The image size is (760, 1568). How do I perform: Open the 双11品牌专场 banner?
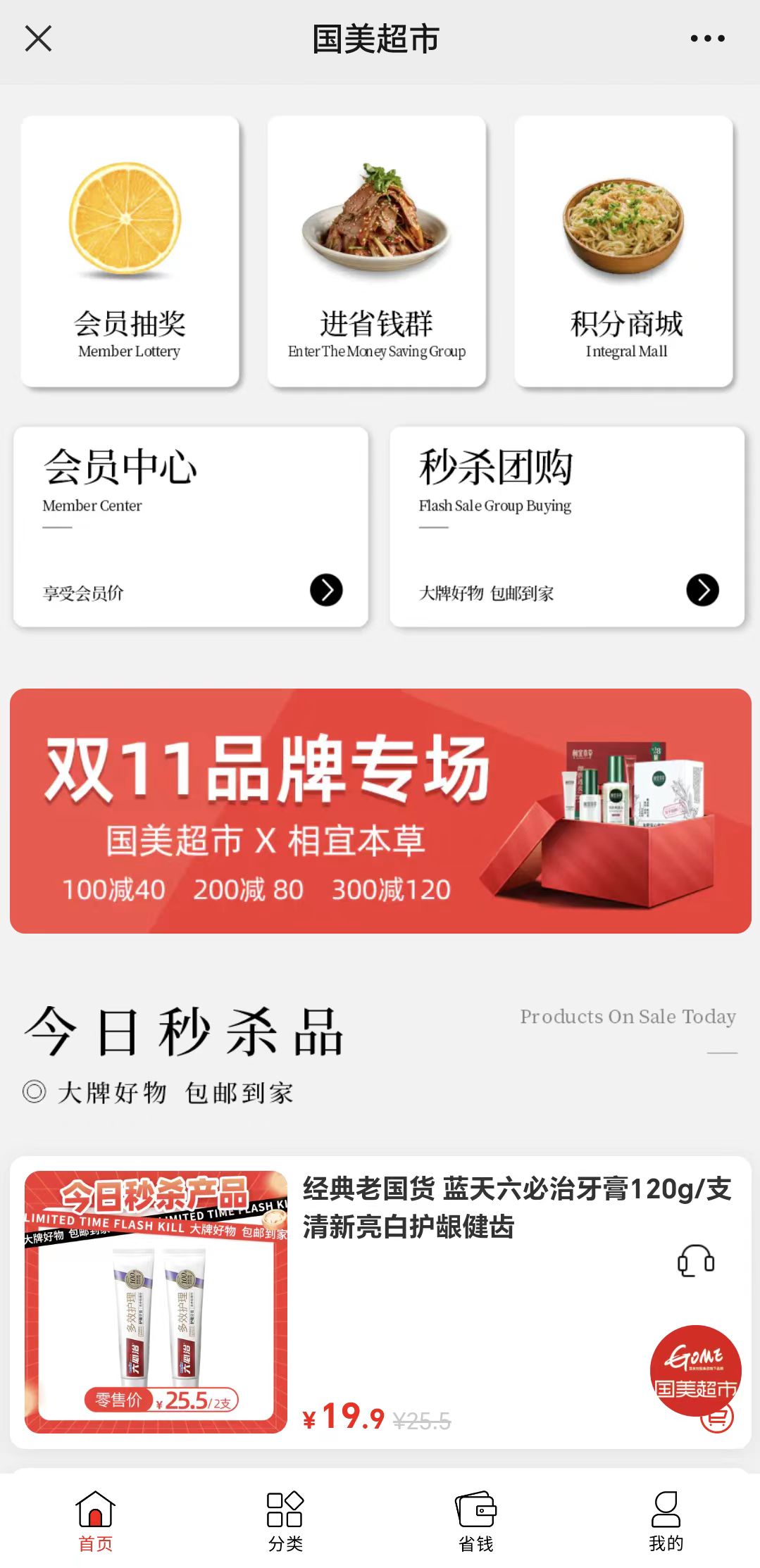tap(380, 811)
